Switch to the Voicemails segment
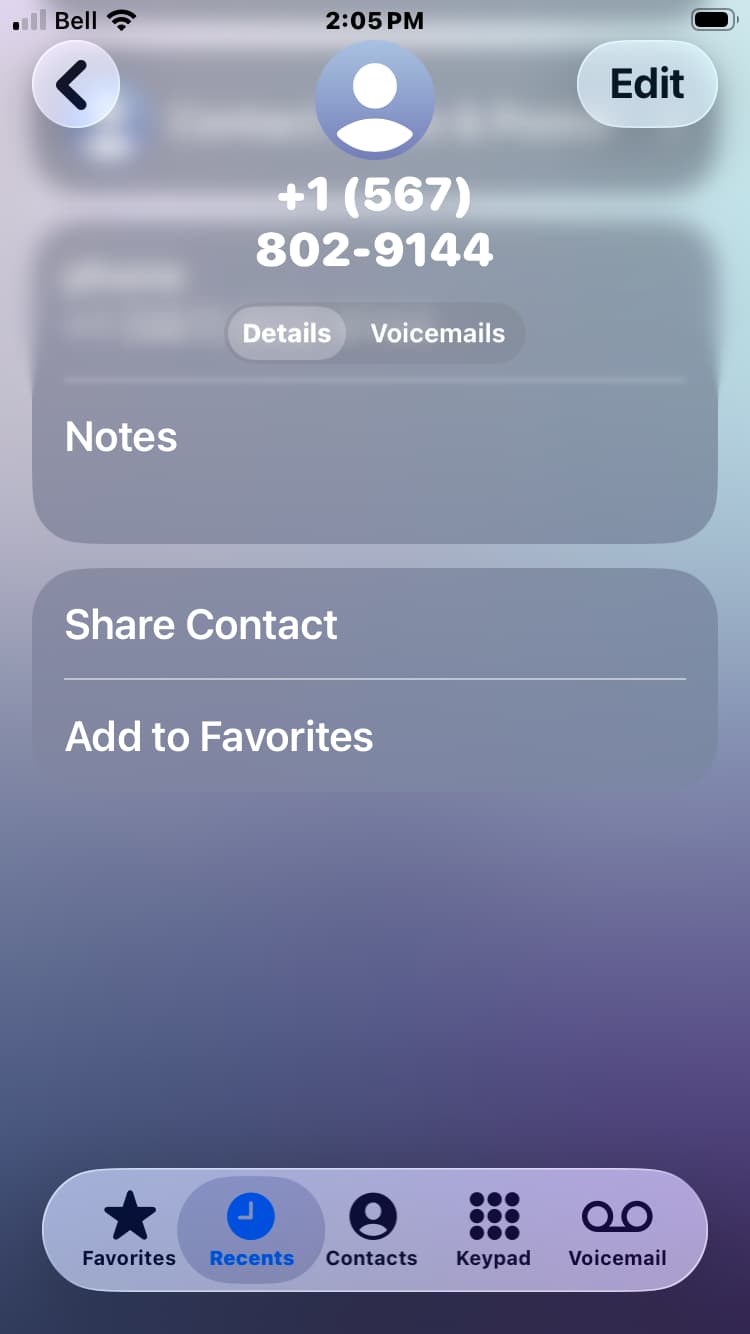The width and height of the screenshot is (750, 1334). 437,333
